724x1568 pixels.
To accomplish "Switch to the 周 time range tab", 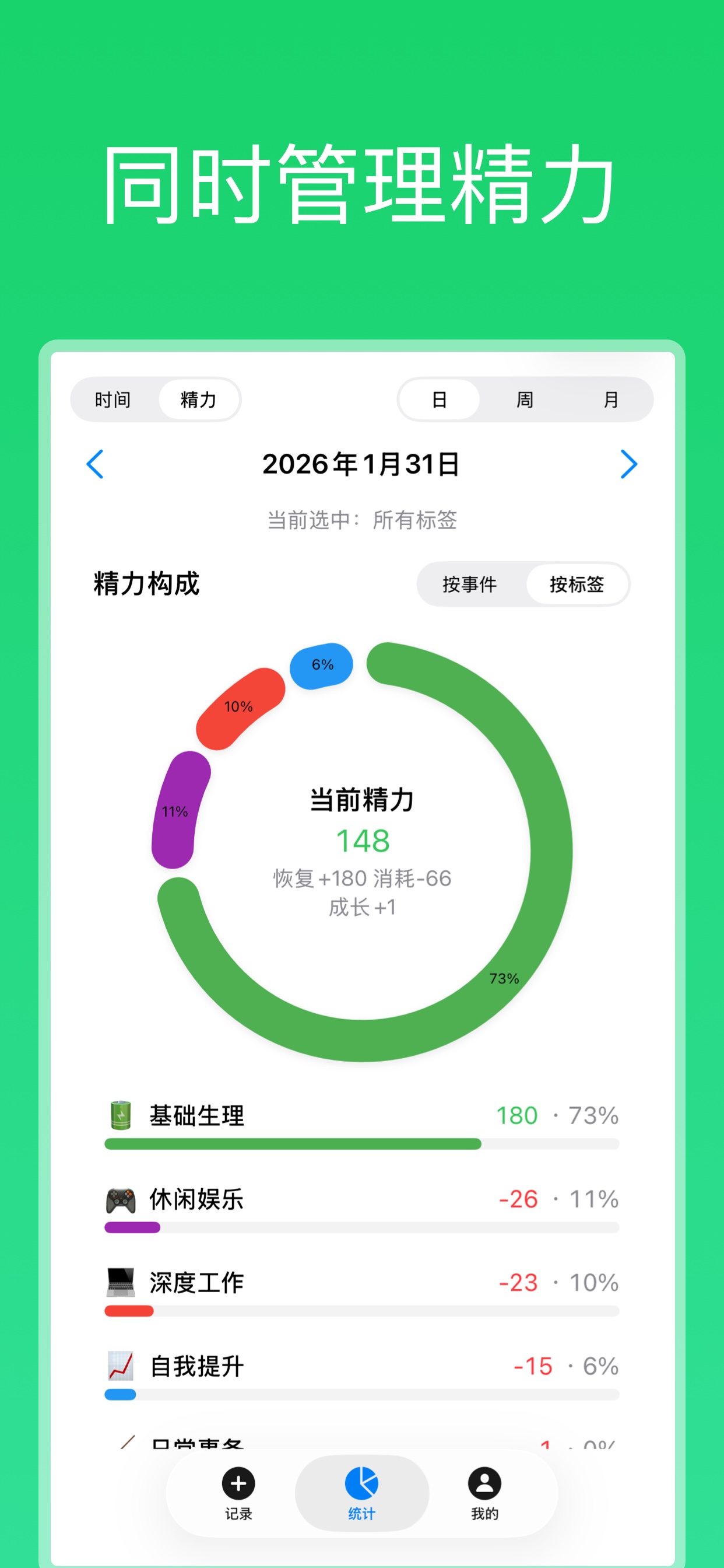I will (525, 400).
